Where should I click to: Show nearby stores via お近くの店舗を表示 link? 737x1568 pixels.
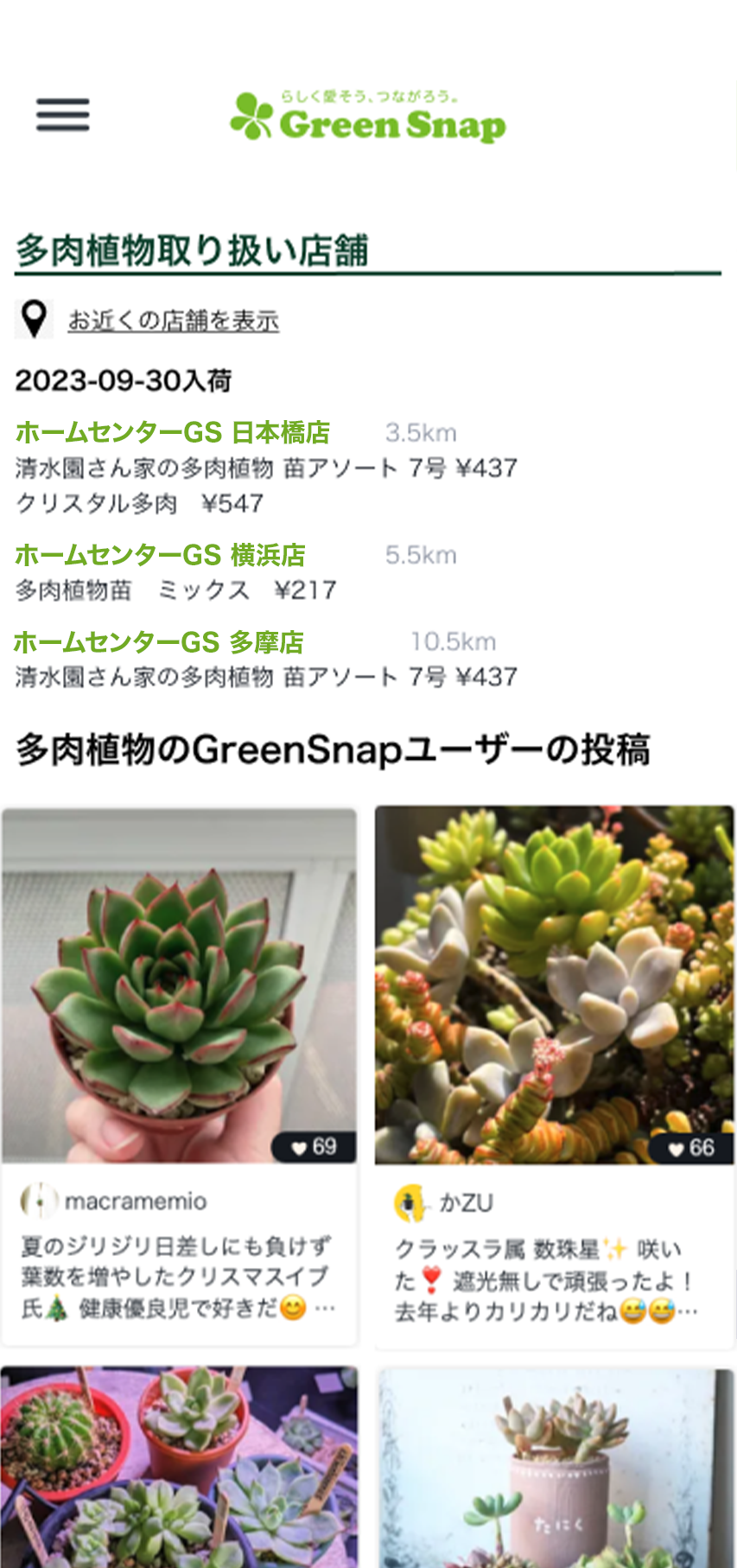173,321
